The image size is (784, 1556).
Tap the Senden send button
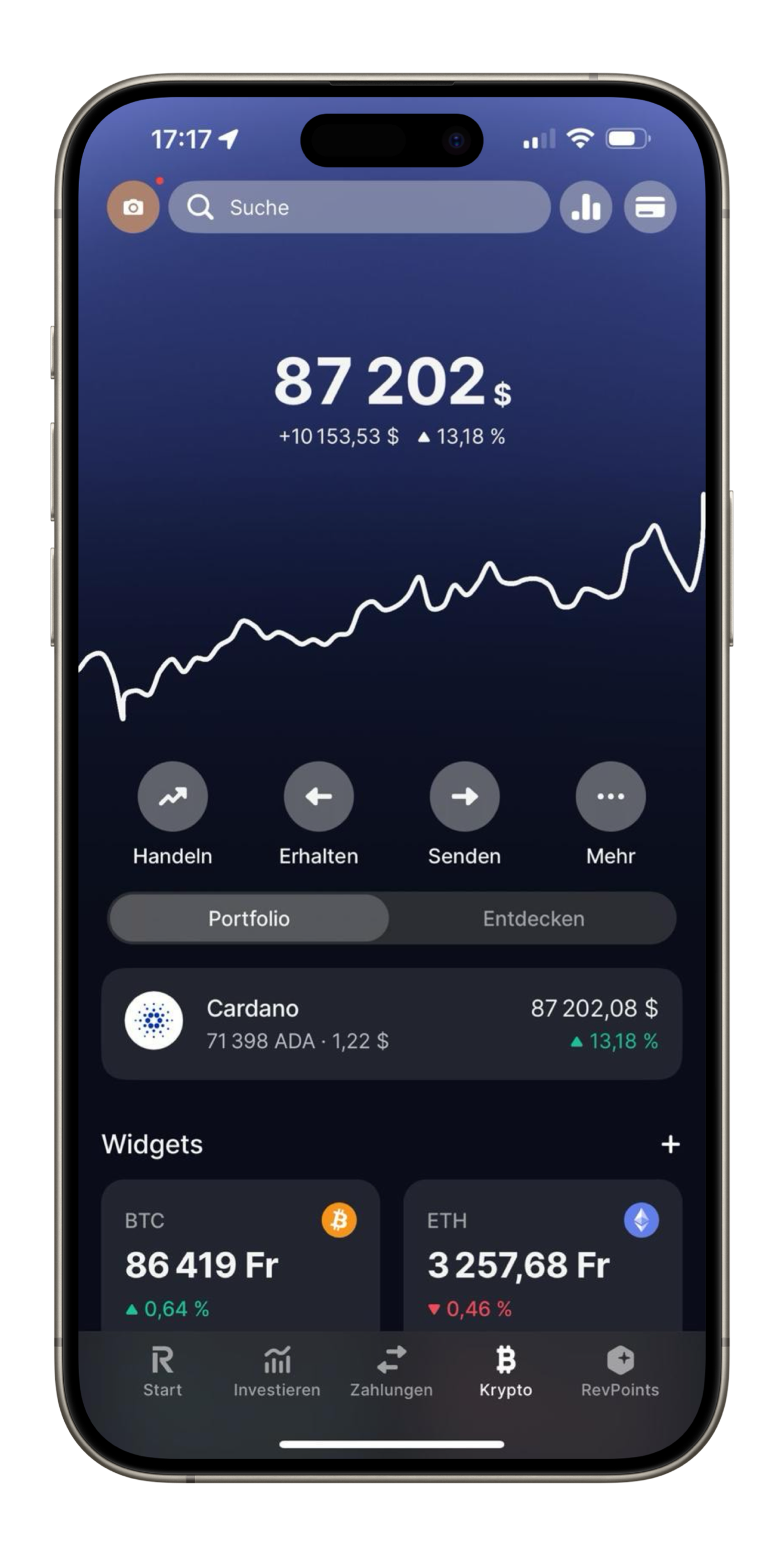[465, 796]
